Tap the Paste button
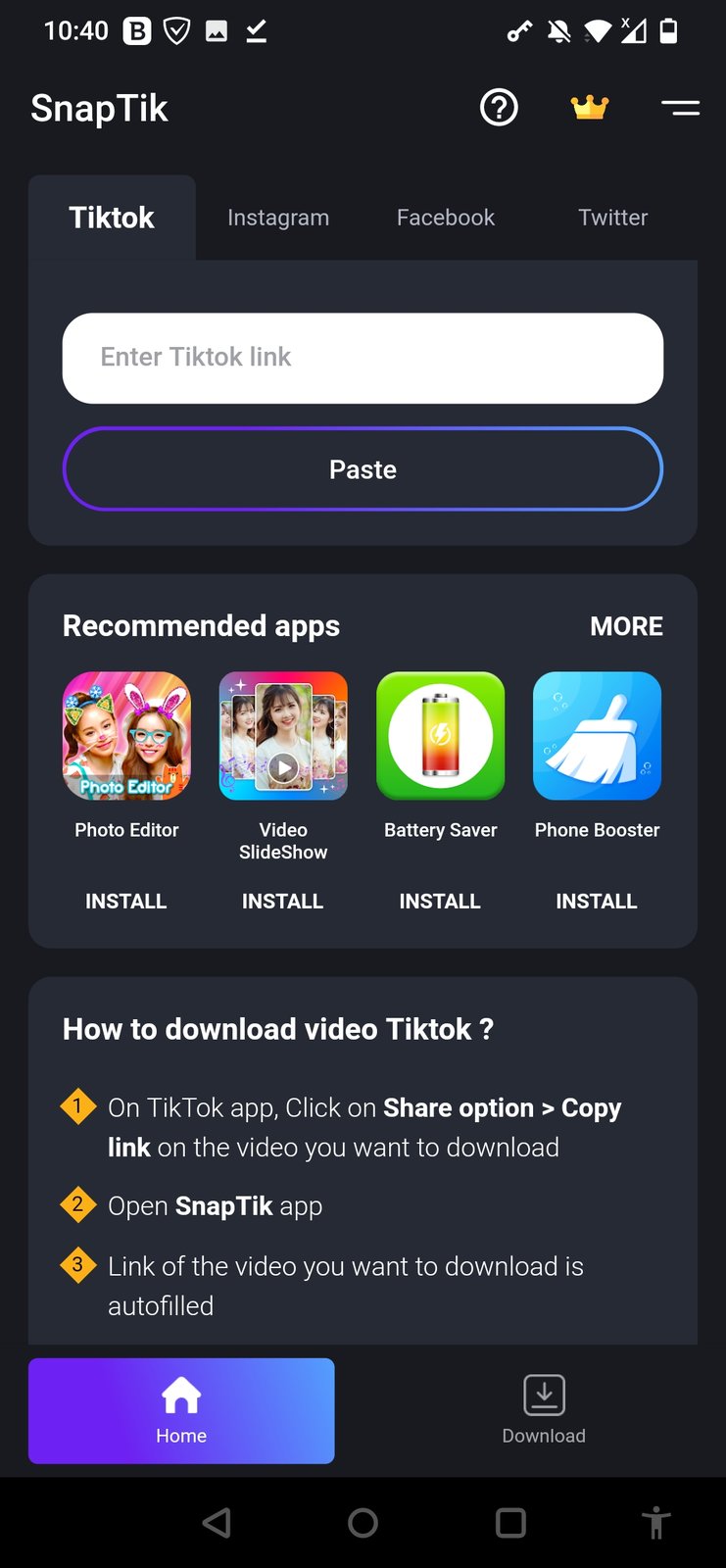Image resolution: width=726 pixels, height=1568 pixels. (x=363, y=469)
